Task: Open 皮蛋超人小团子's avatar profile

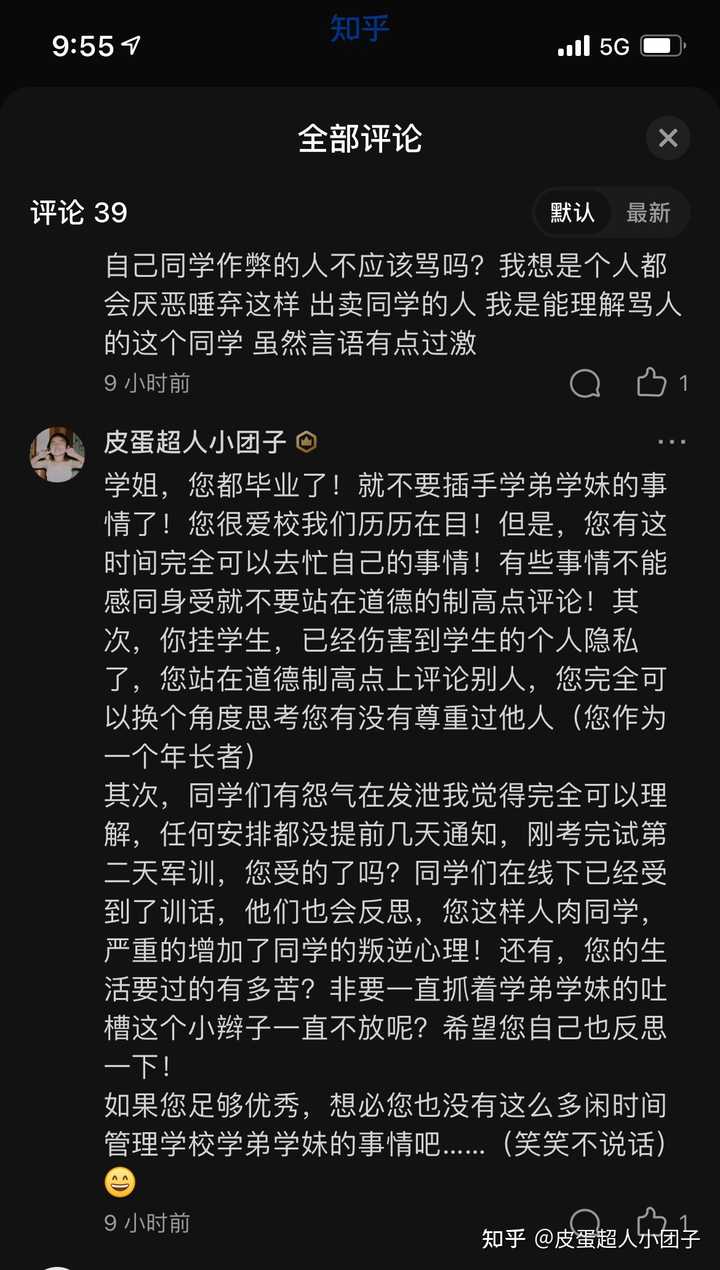Action: 57,455
